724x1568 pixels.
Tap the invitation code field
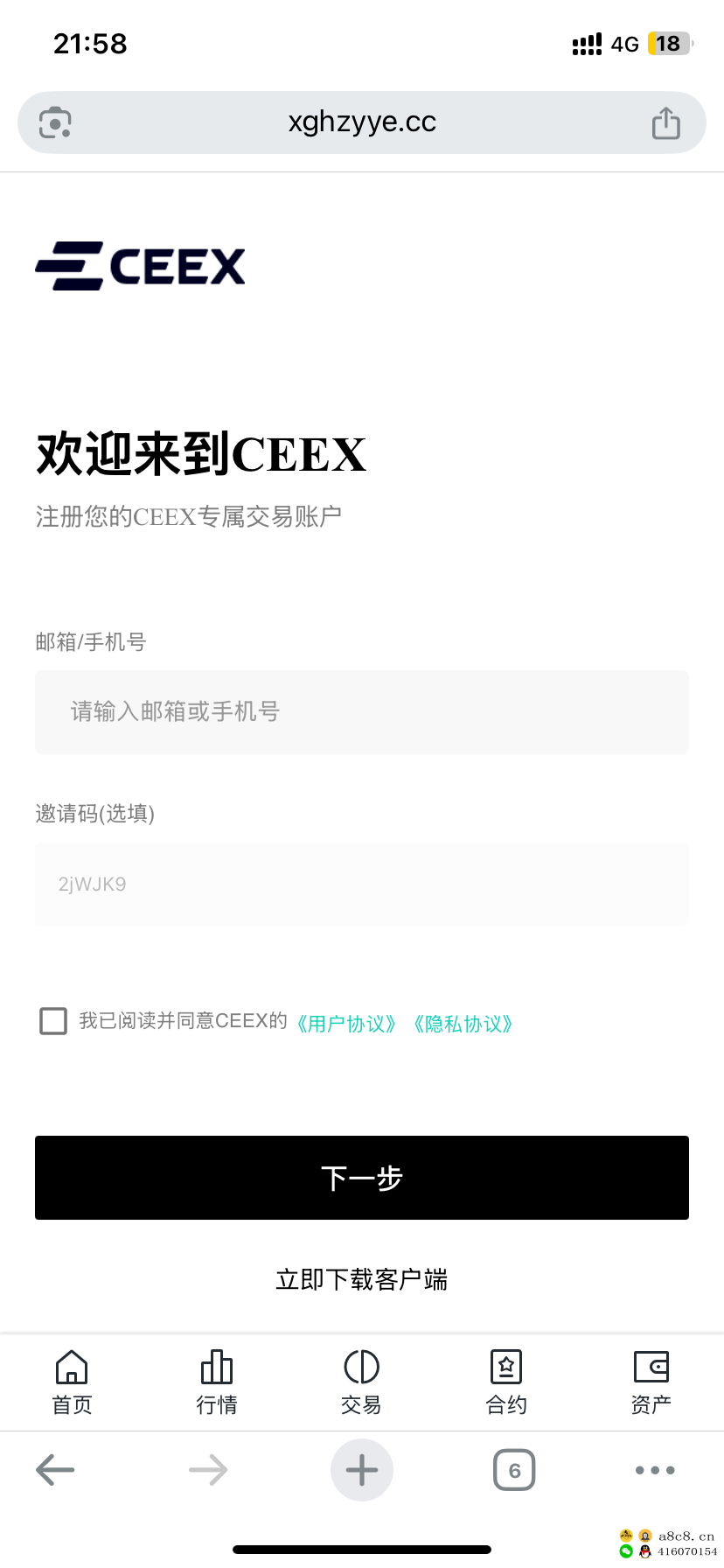point(362,884)
